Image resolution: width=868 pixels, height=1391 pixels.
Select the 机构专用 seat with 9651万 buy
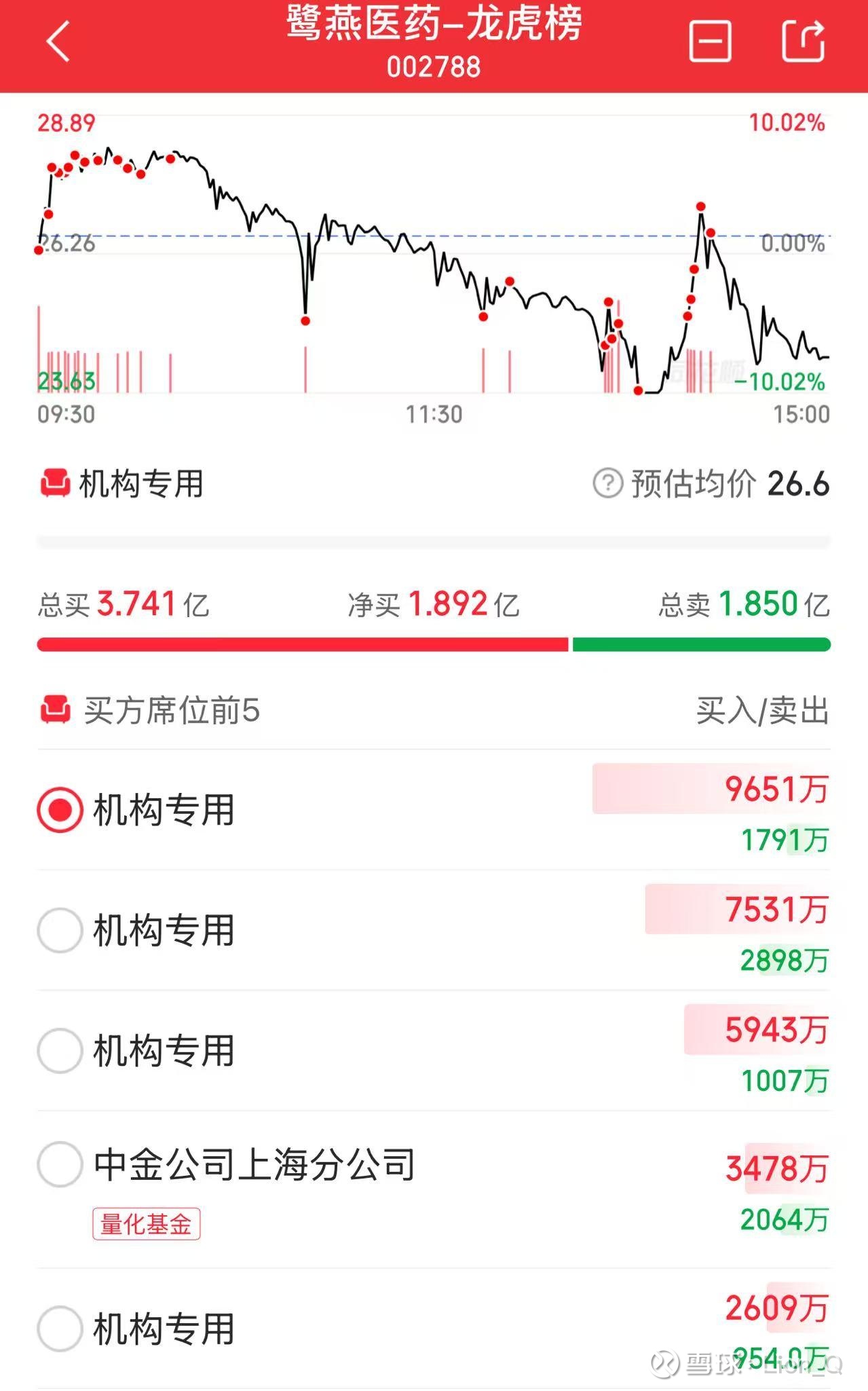point(60,810)
